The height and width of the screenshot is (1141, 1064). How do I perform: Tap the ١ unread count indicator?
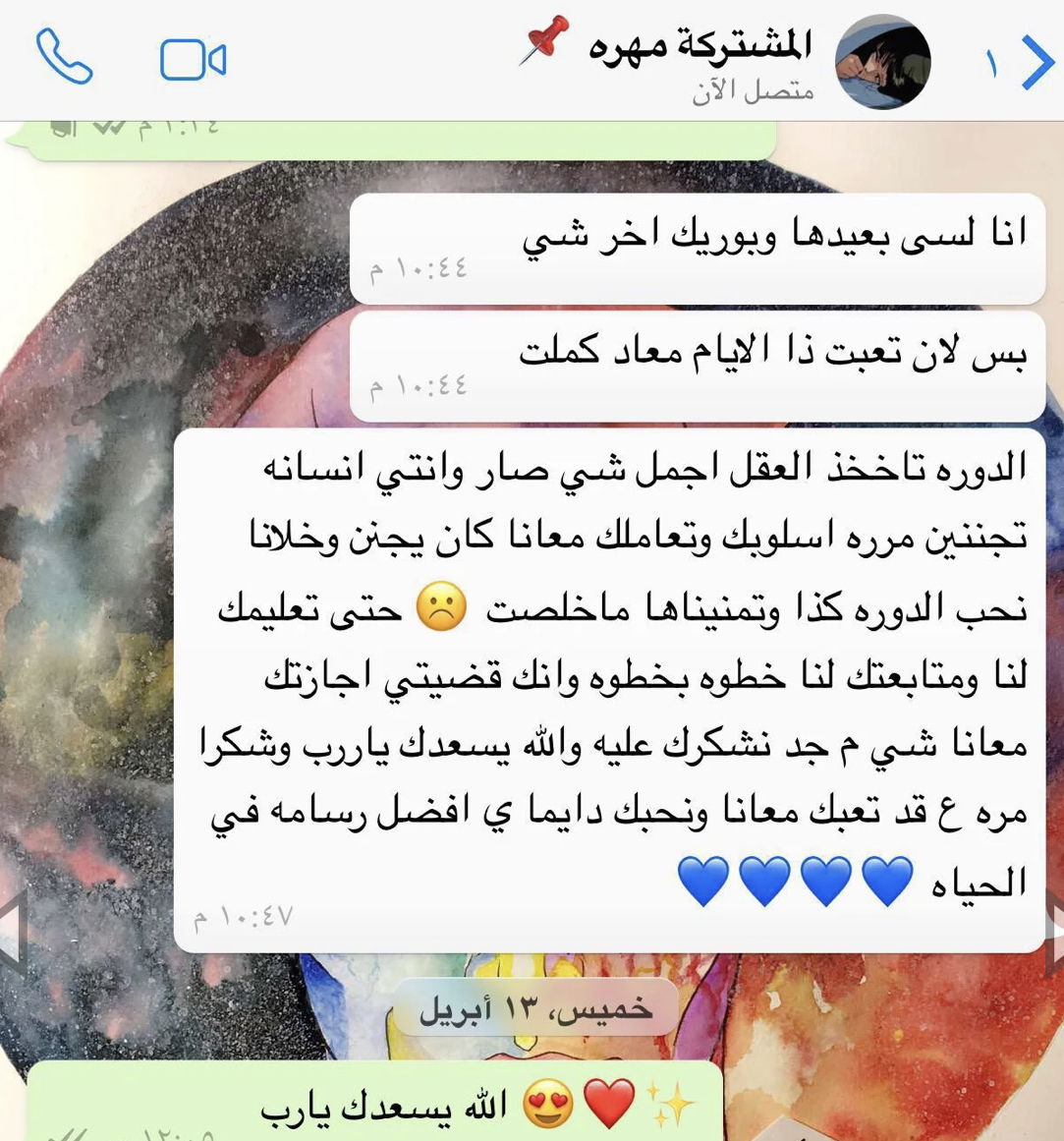pos(994,61)
